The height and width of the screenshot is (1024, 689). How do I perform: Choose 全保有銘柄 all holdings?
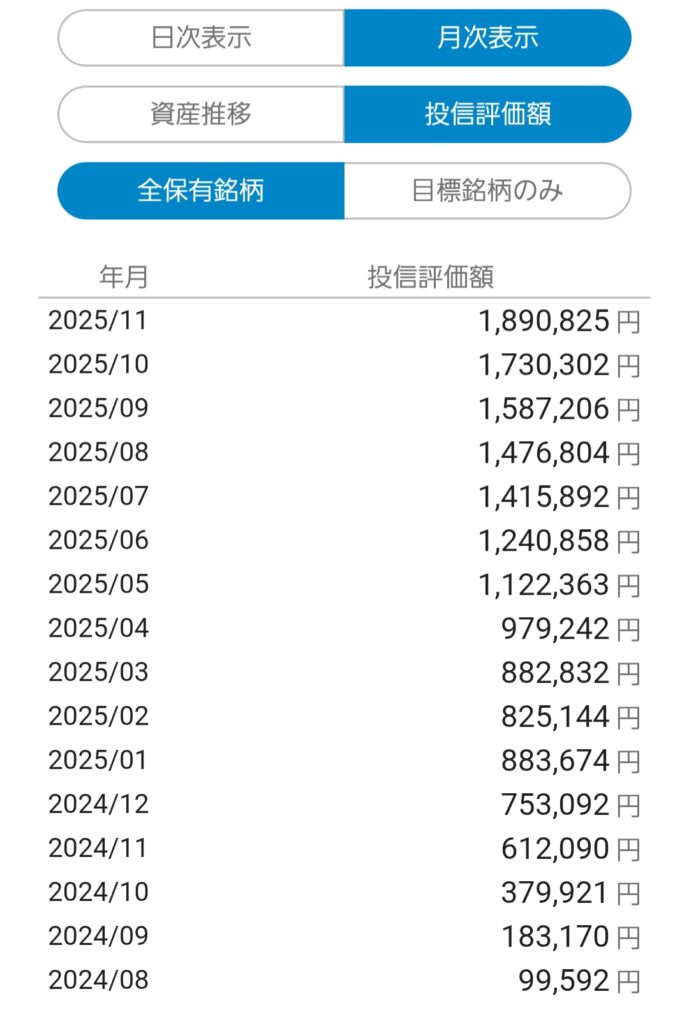coord(201,190)
